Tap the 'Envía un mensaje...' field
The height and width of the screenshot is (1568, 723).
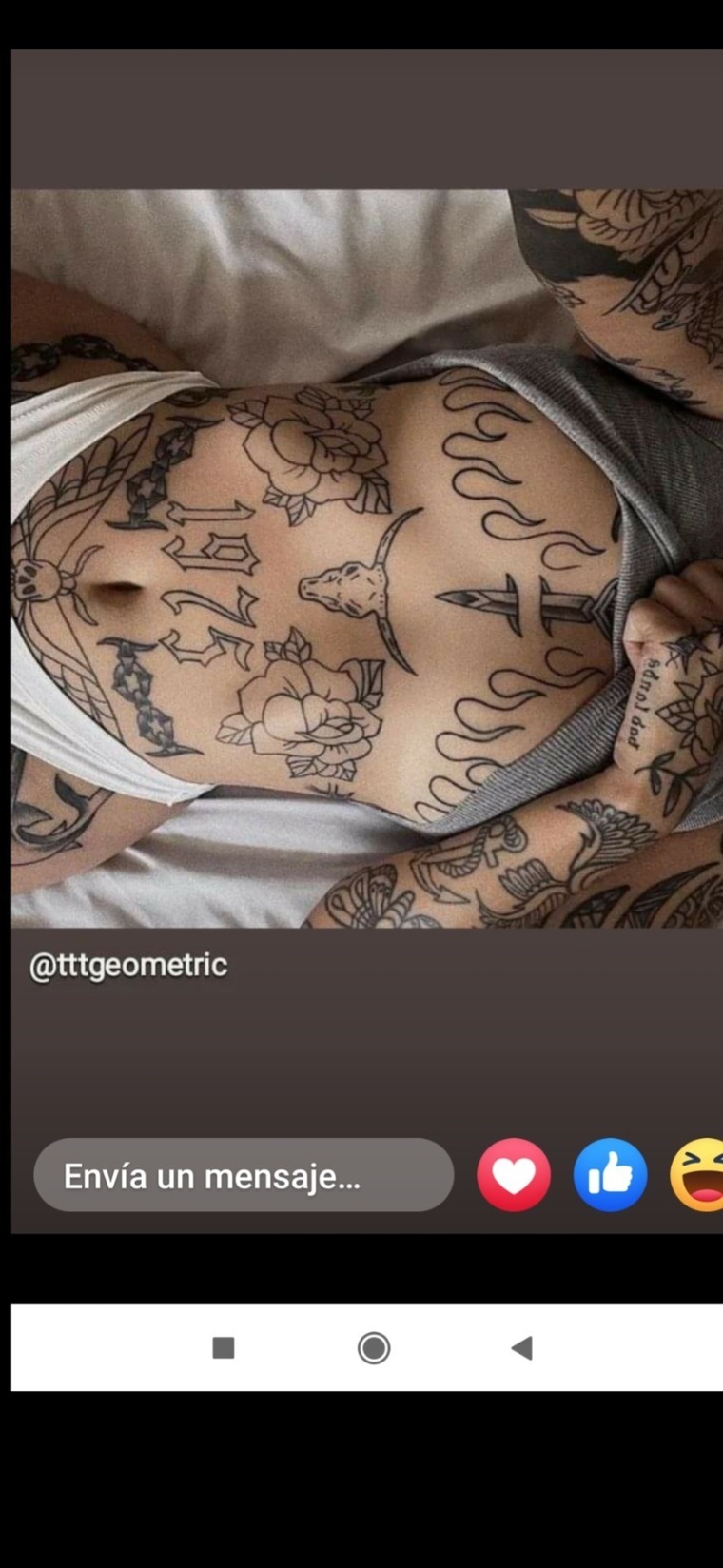(244, 1175)
